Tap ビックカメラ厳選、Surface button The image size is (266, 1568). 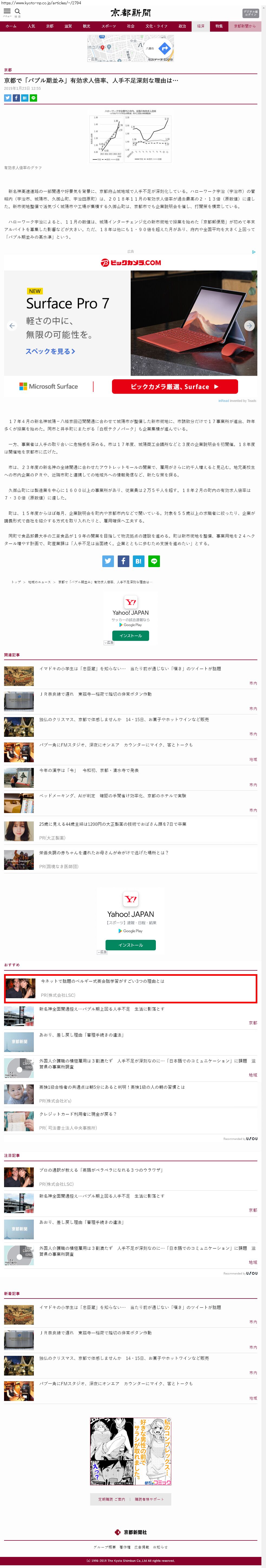tap(175, 387)
